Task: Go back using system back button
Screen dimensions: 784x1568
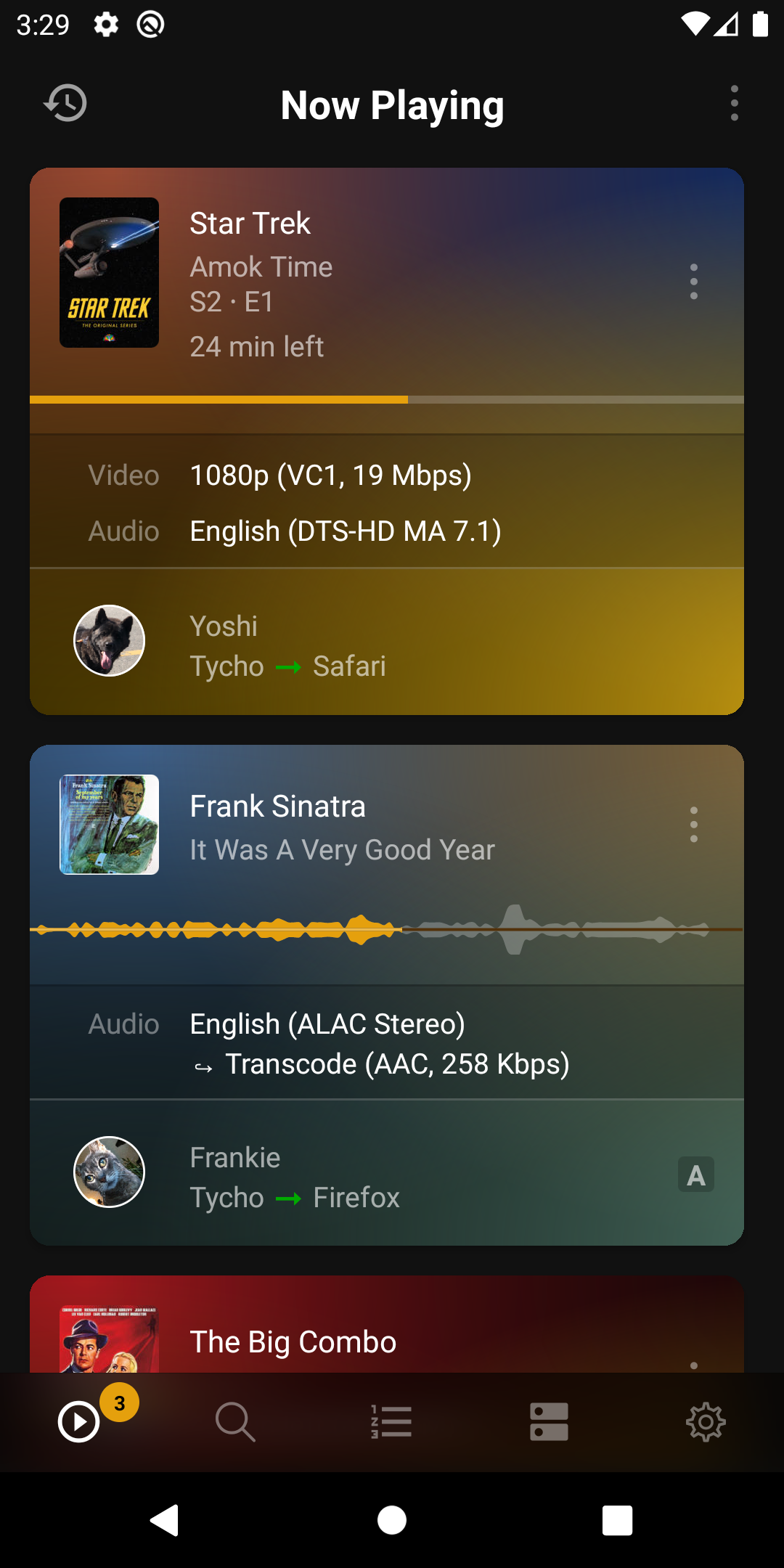Action: (x=166, y=1520)
